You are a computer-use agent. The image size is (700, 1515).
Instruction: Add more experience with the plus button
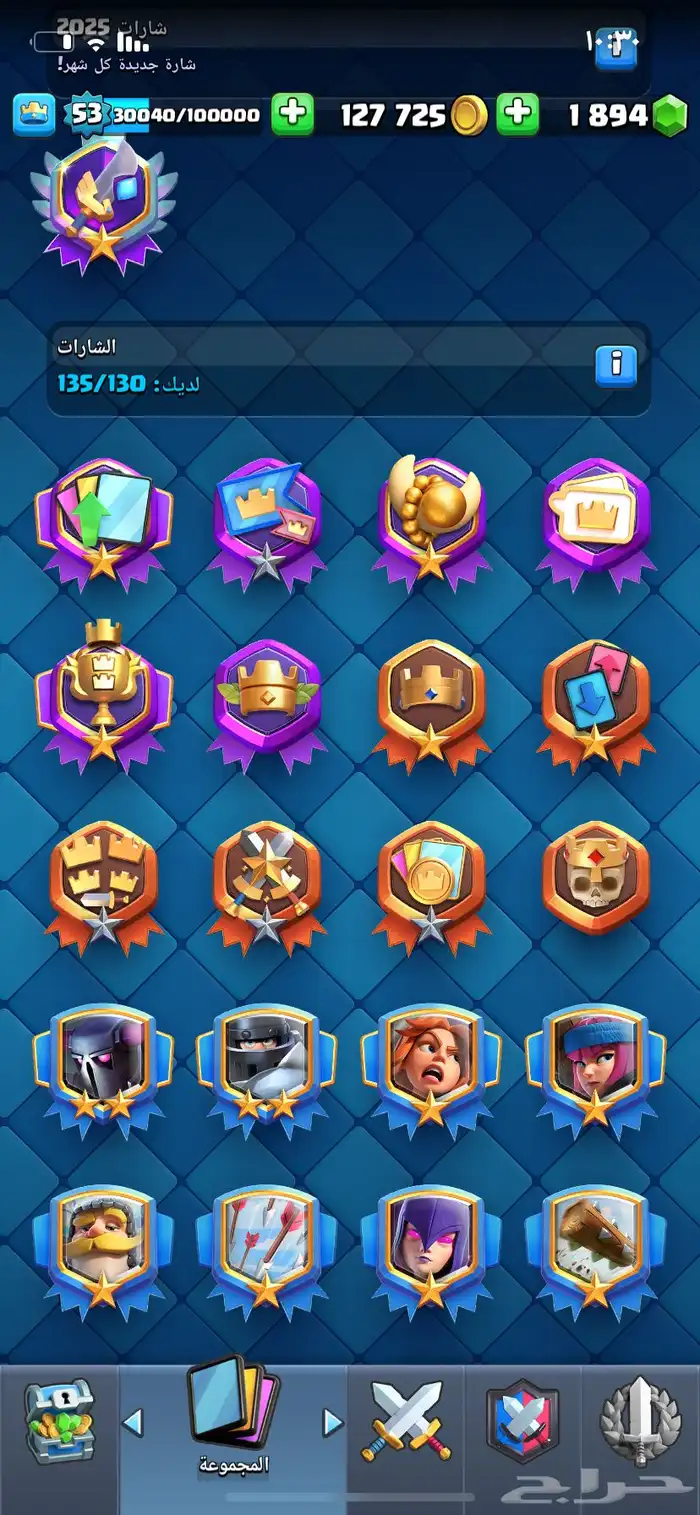tap(292, 115)
